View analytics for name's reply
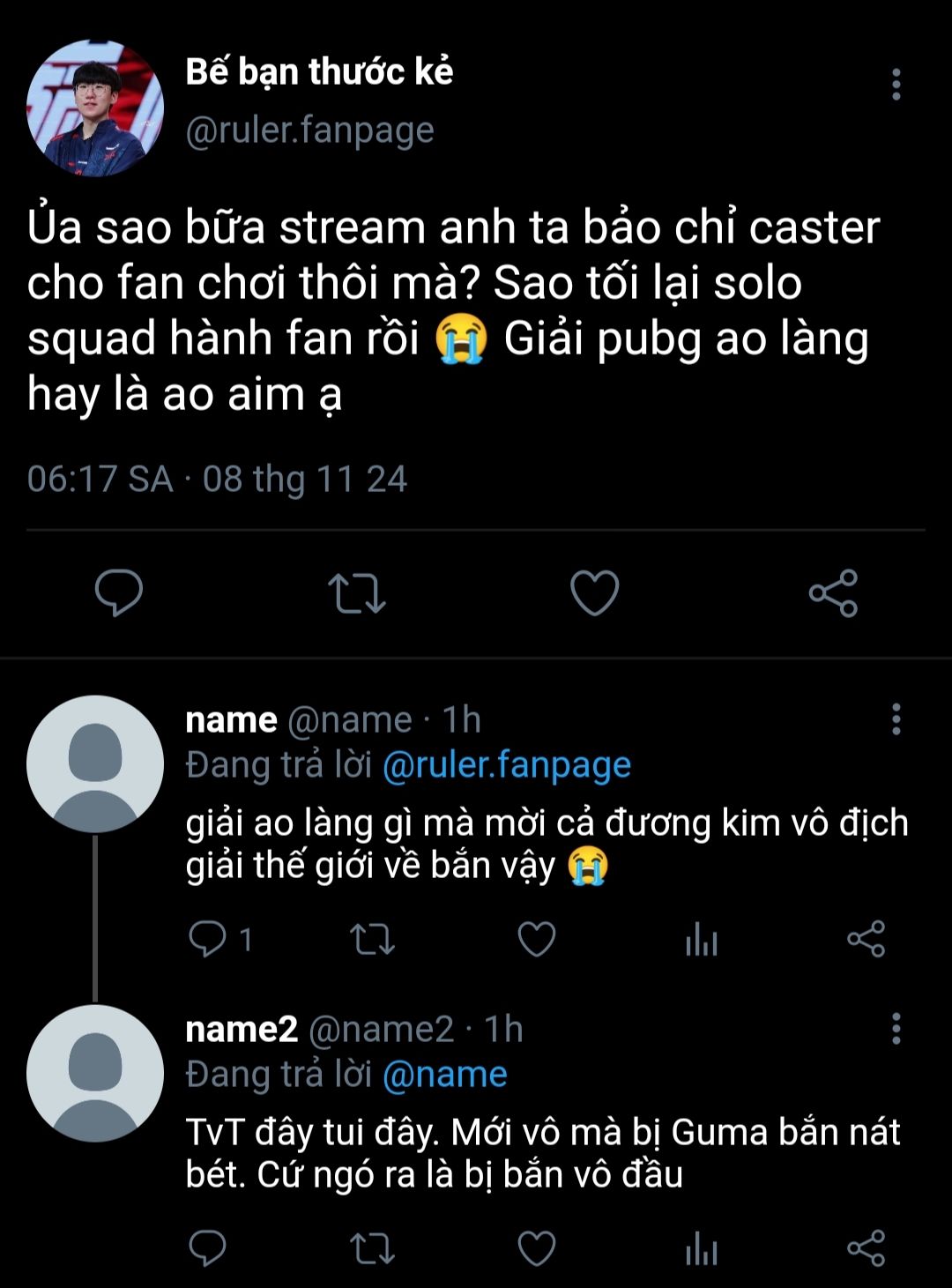 [x=702, y=940]
